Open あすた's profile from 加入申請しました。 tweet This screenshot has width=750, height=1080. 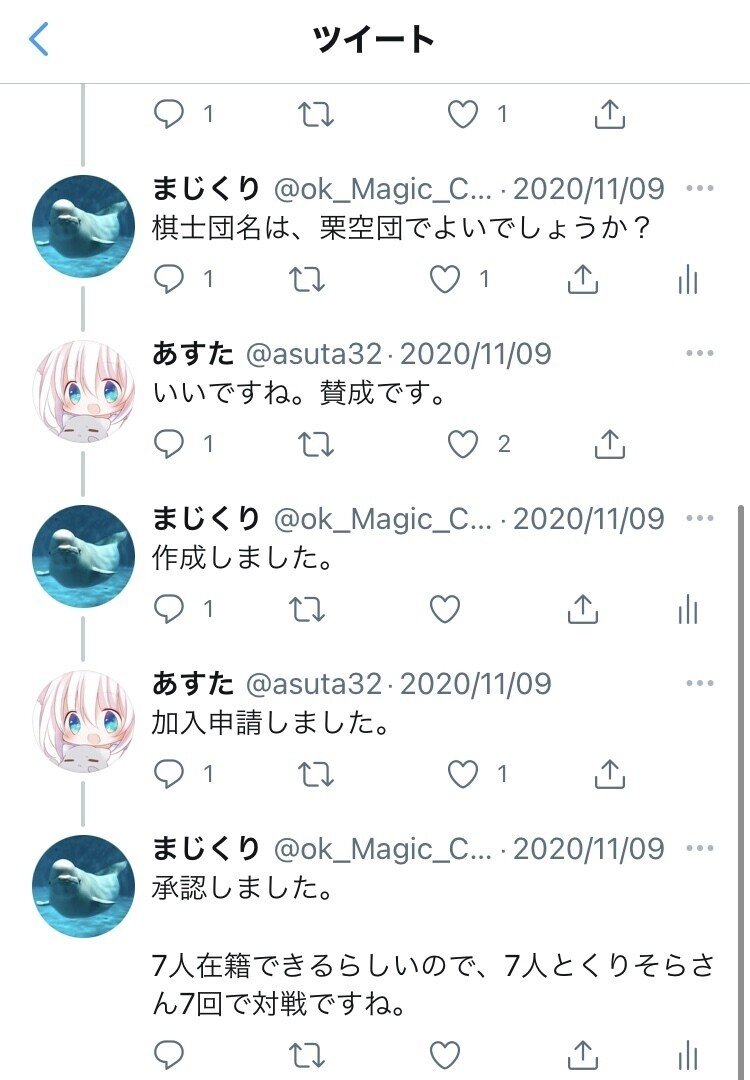pyautogui.click(x=83, y=720)
